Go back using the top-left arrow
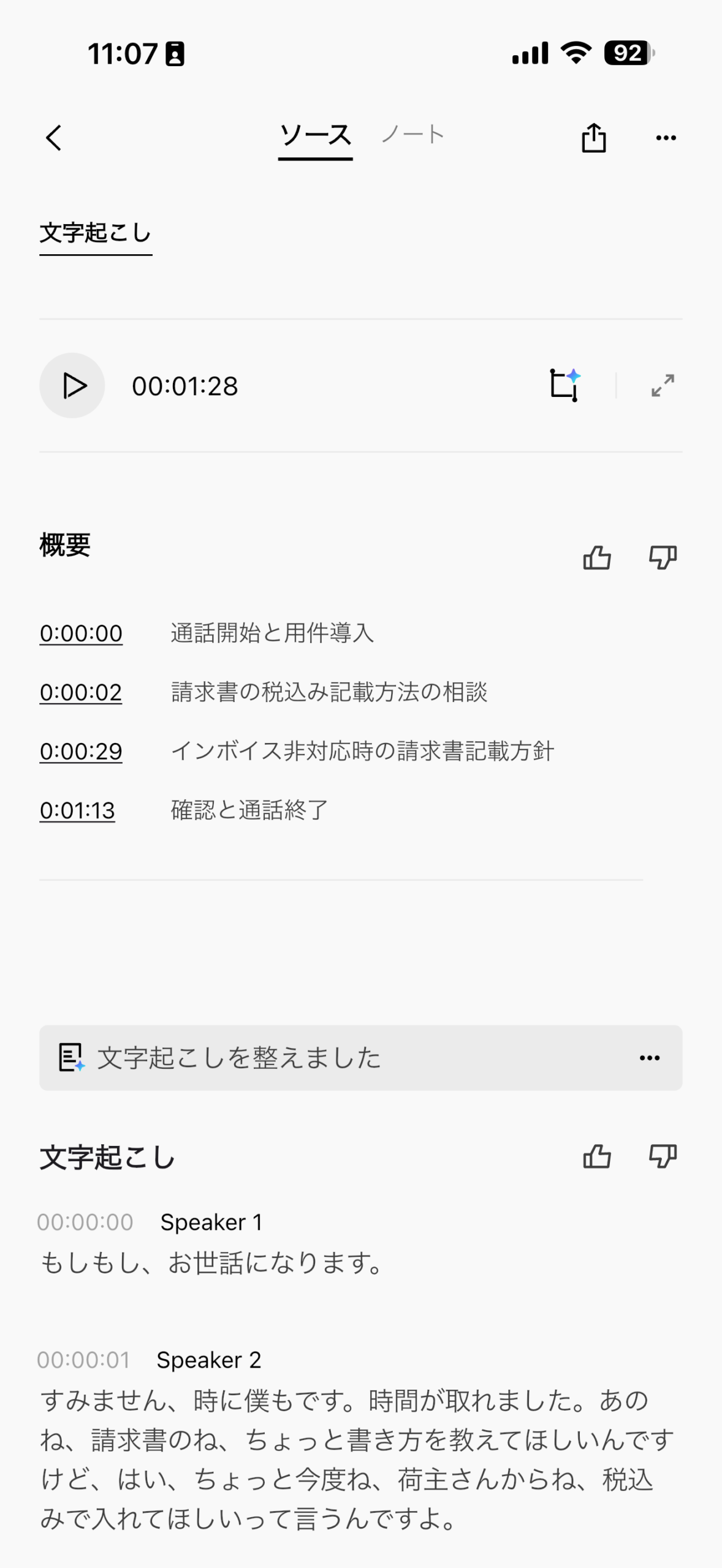Image resolution: width=722 pixels, height=1568 pixels. click(54, 138)
